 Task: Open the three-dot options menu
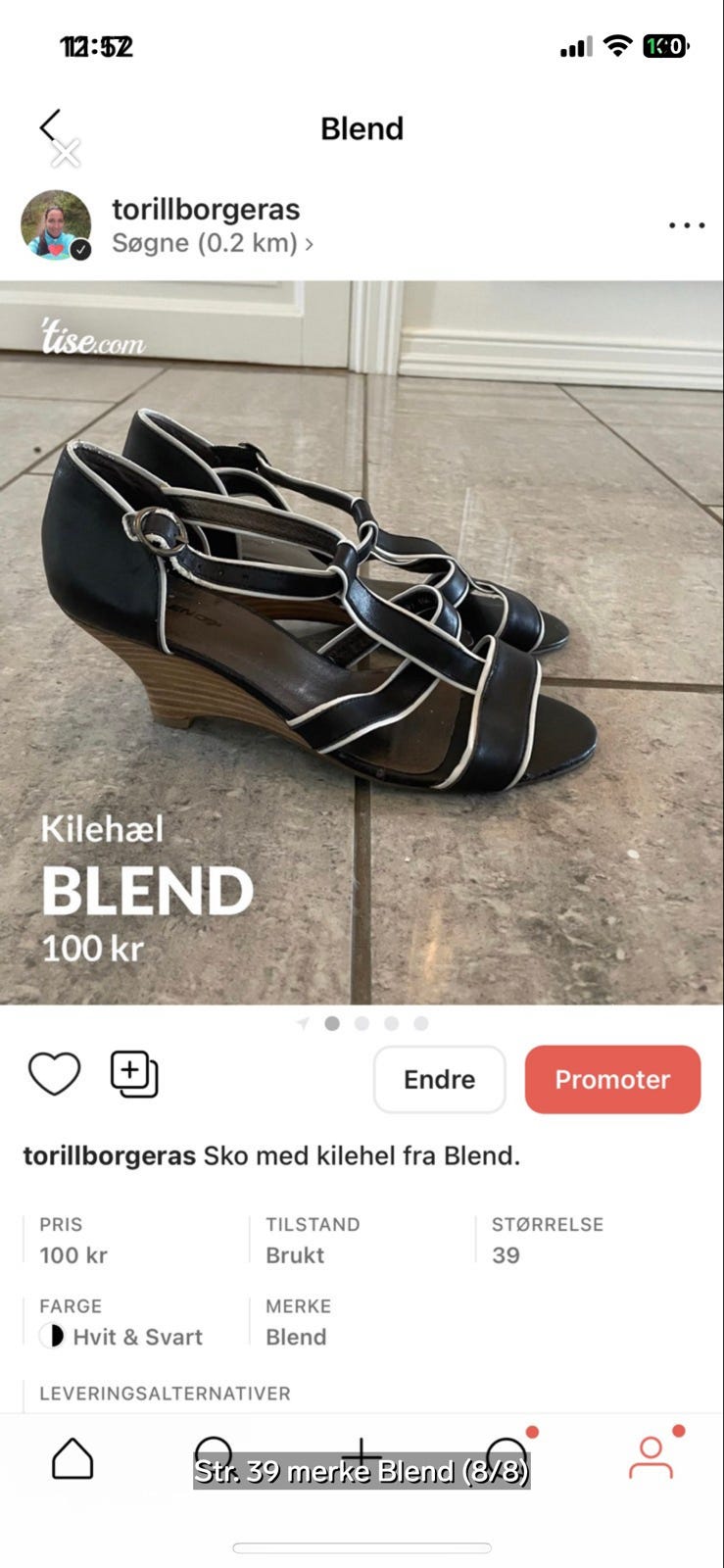687,224
